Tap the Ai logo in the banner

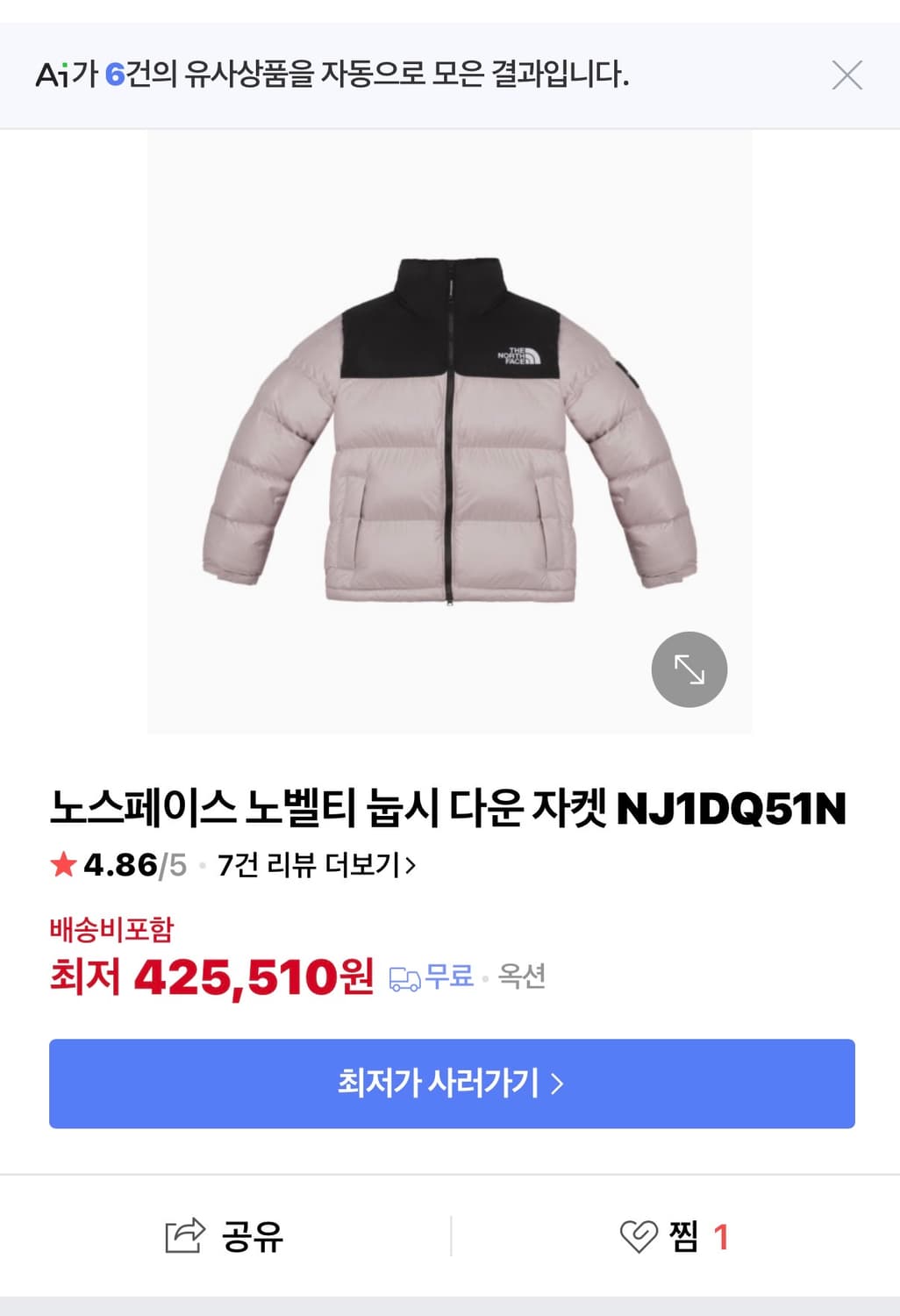point(50,75)
